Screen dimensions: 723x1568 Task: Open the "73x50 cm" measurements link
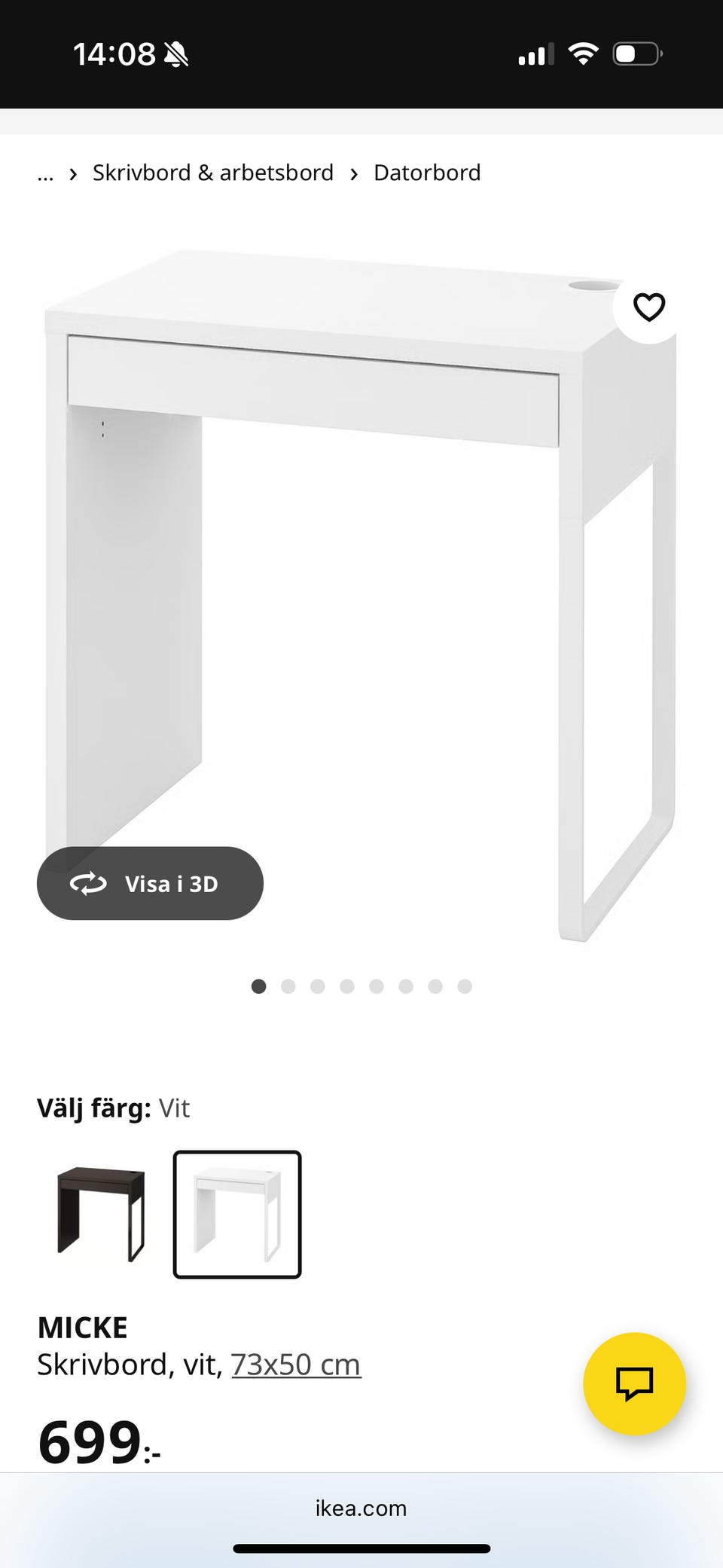(x=294, y=1364)
